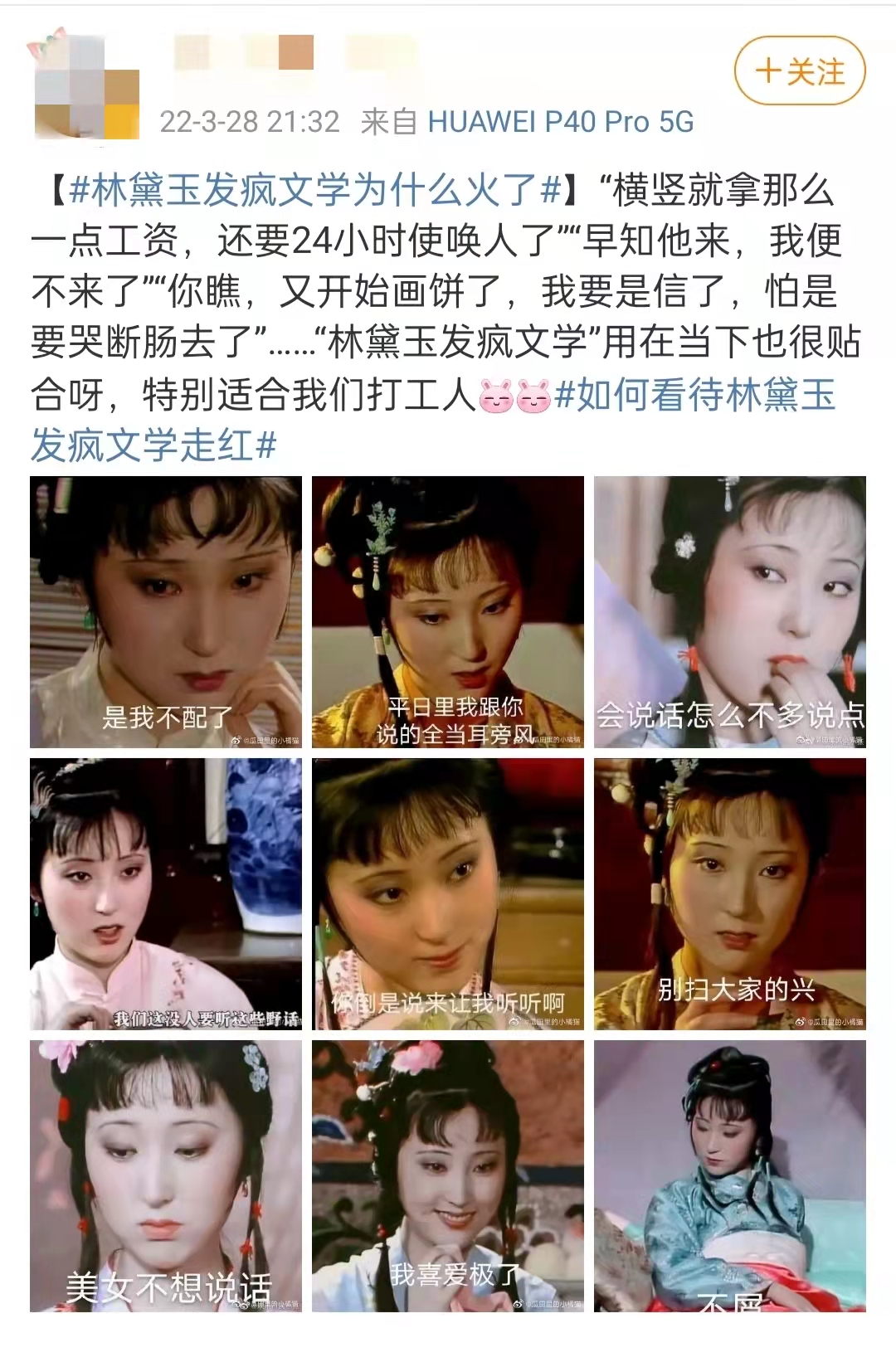Open image captioned 我喜爱极了
This screenshot has width=896, height=1367.
448,1176
